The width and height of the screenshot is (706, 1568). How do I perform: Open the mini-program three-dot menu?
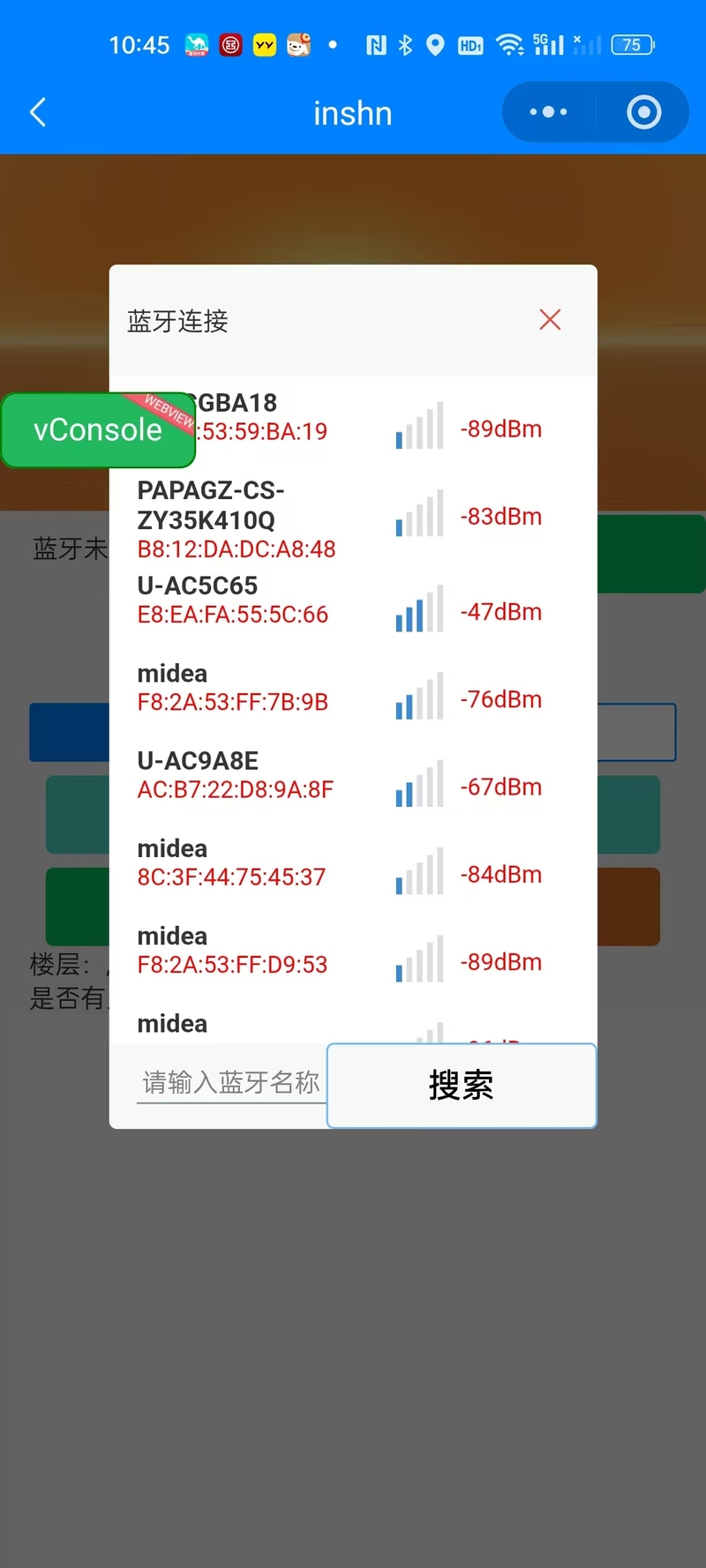pos(548,112)
